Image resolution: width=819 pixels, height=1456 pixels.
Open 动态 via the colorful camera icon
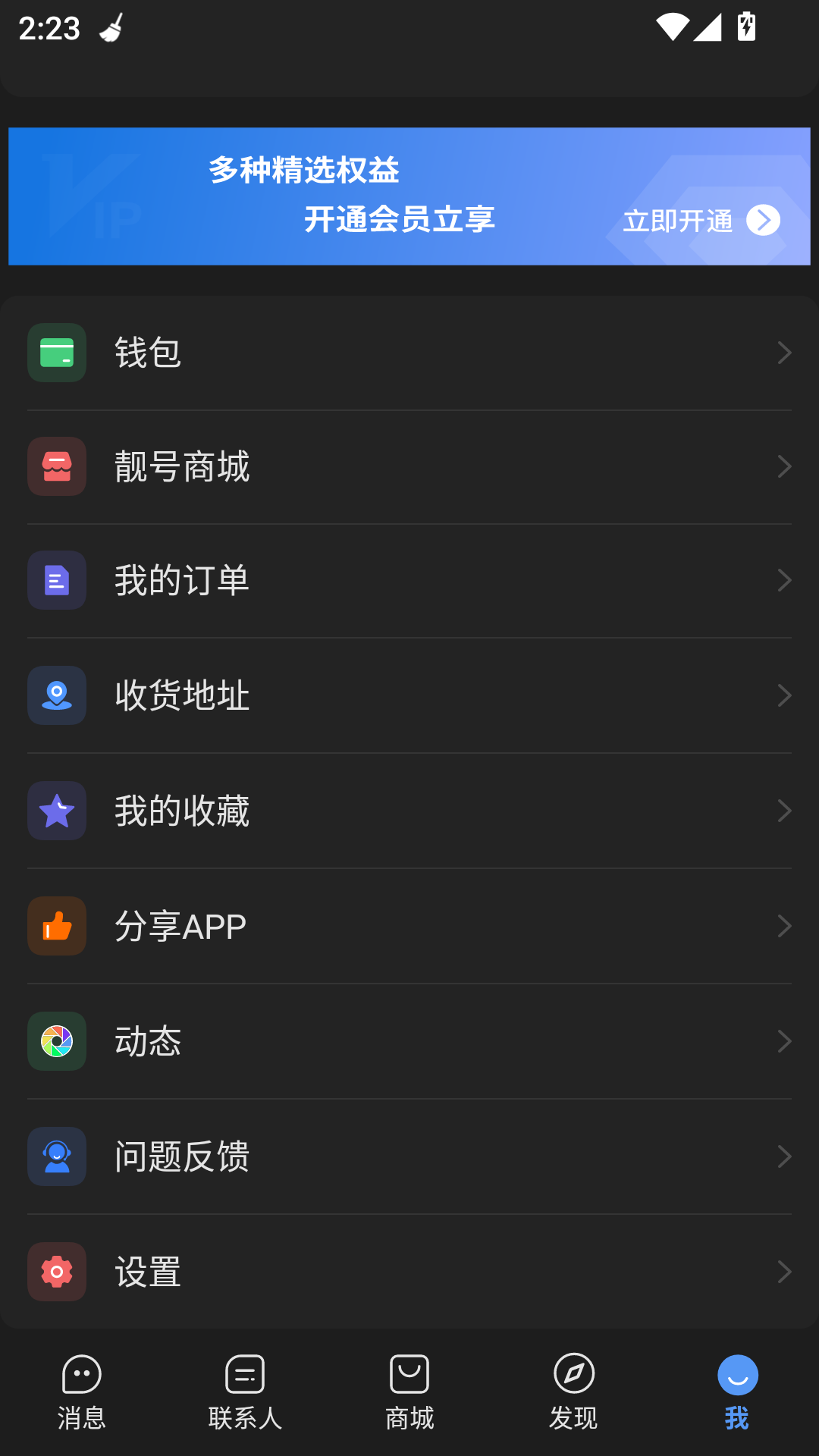coord(56,1040)
